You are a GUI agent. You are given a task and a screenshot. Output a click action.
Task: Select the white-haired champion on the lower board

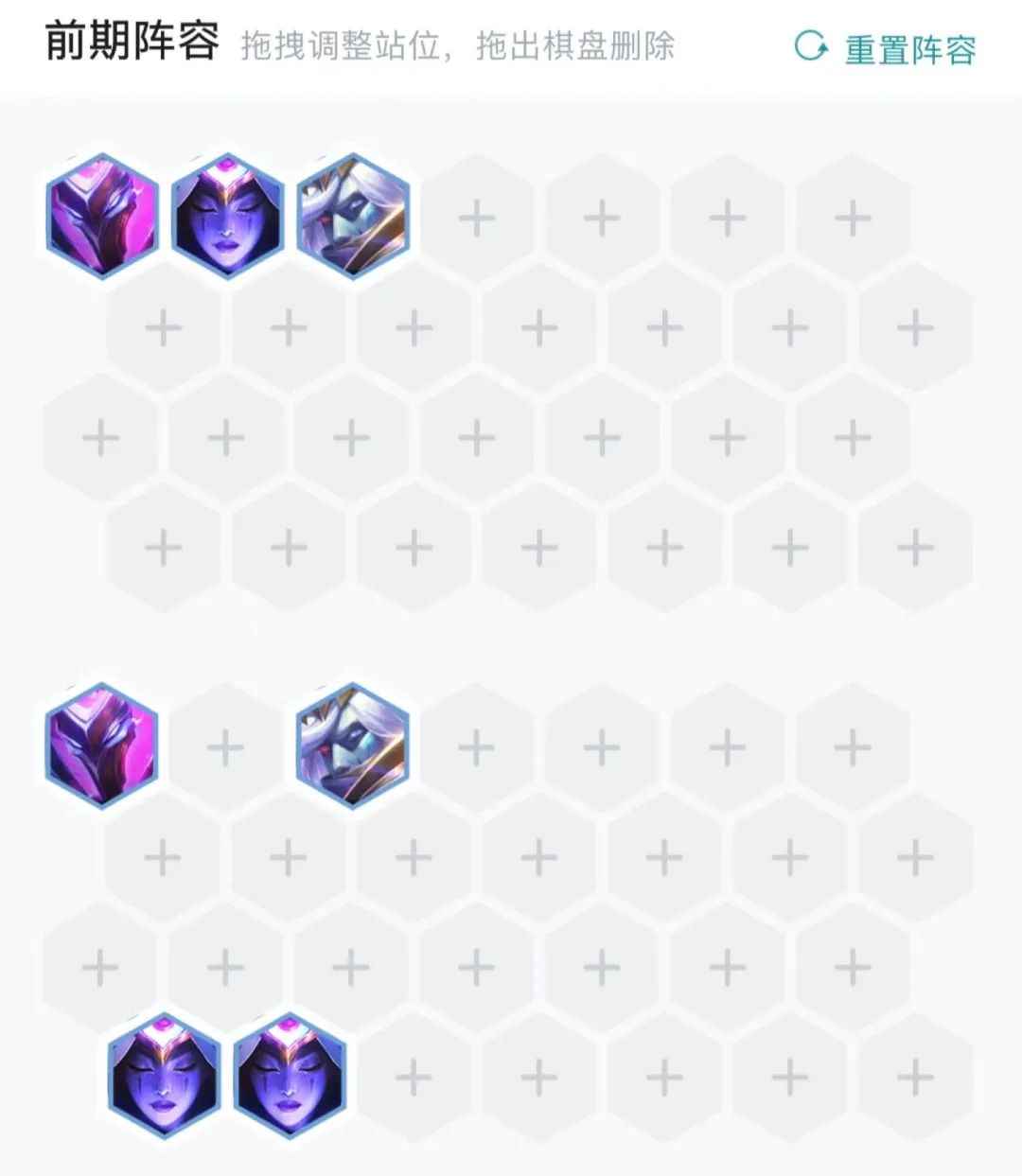353,746
